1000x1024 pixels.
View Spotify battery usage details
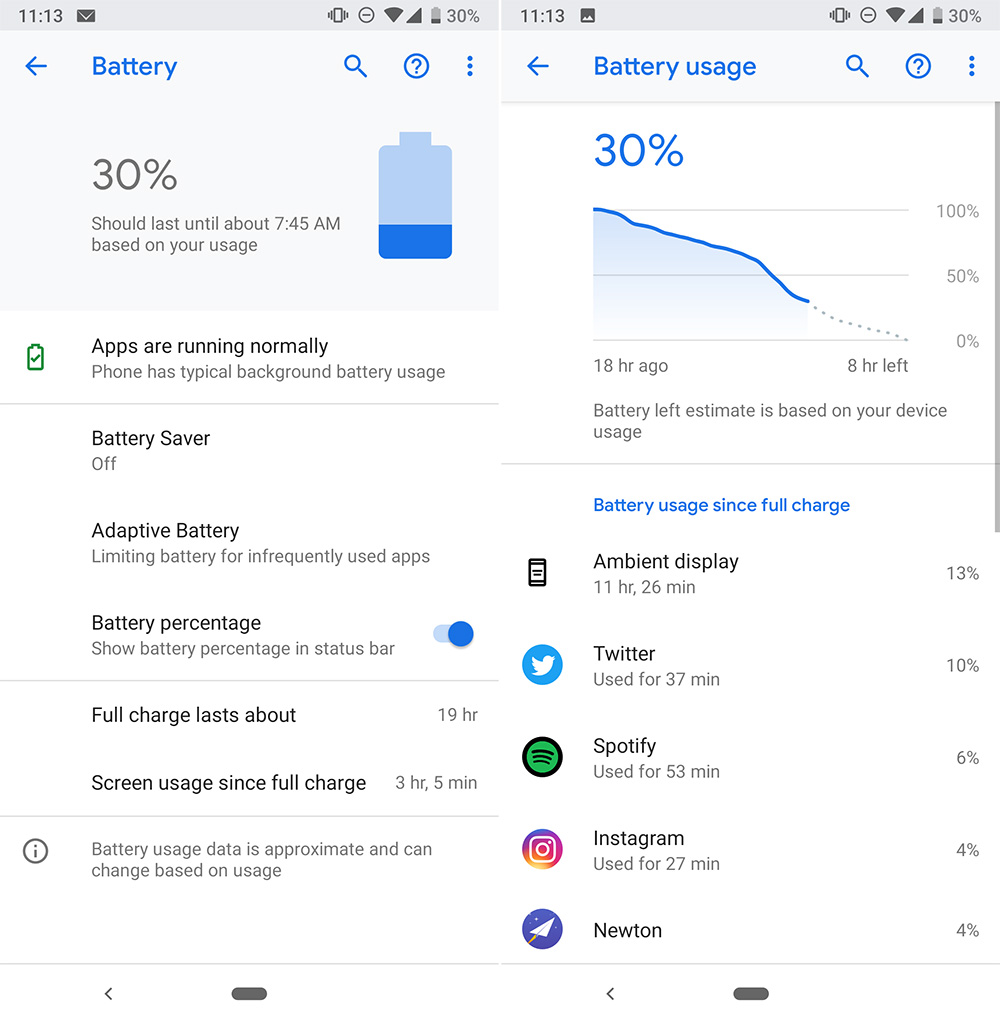[750, 757]
